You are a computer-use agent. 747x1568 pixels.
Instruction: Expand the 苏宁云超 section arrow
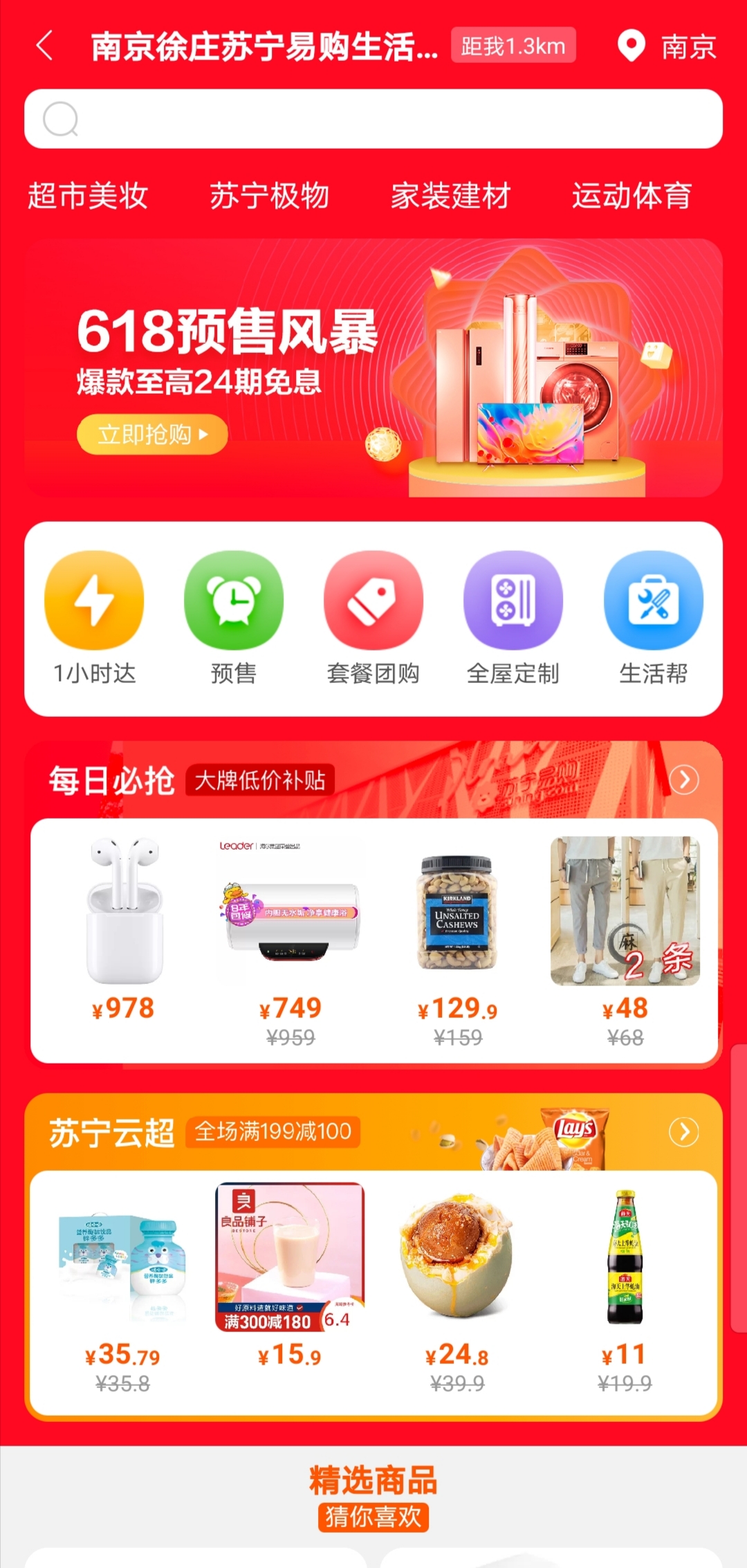click(x=683, y=1132)
